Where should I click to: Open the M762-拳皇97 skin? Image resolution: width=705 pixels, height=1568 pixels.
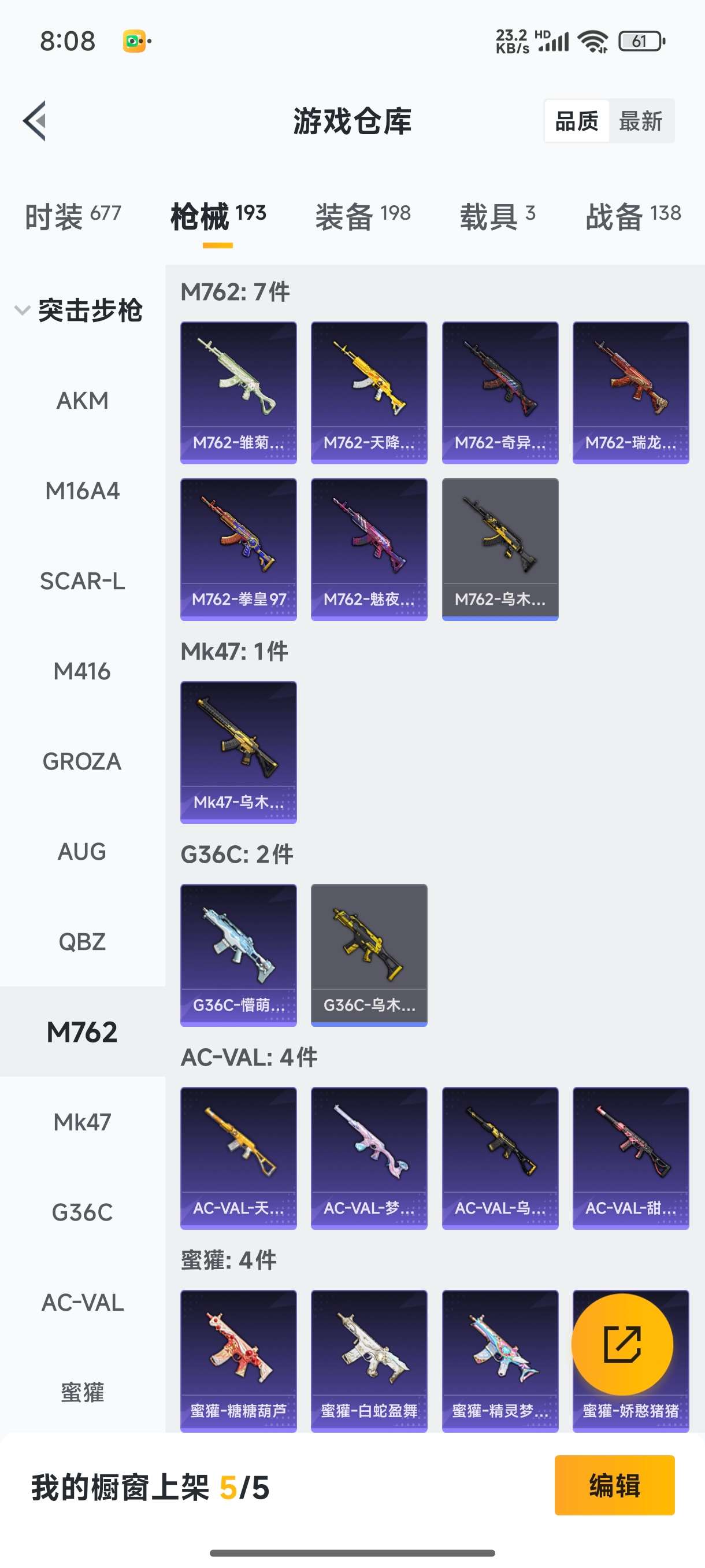point(239,549)
